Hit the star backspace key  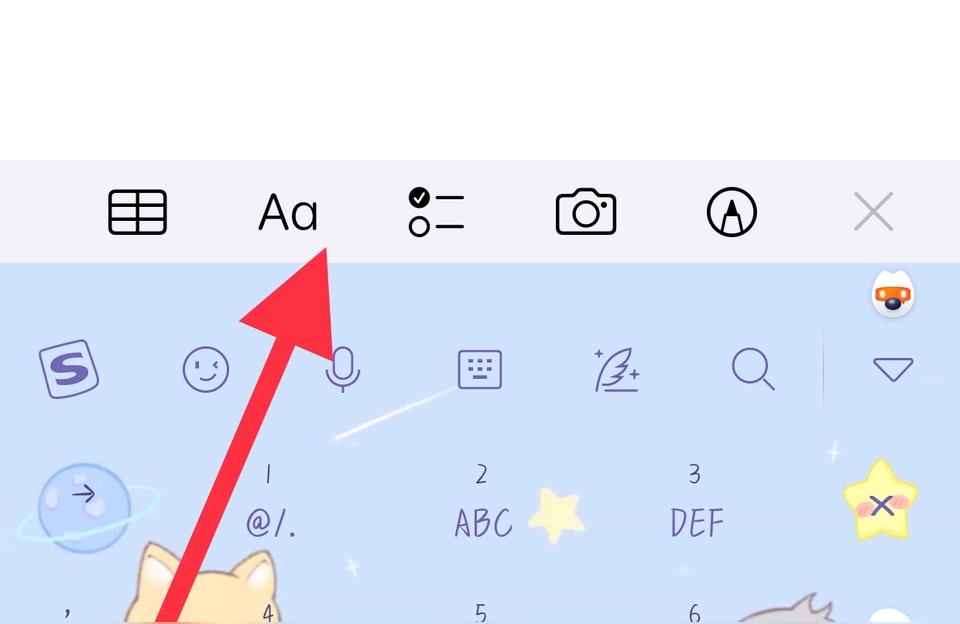pyautogui.click(x=880, y=503)
